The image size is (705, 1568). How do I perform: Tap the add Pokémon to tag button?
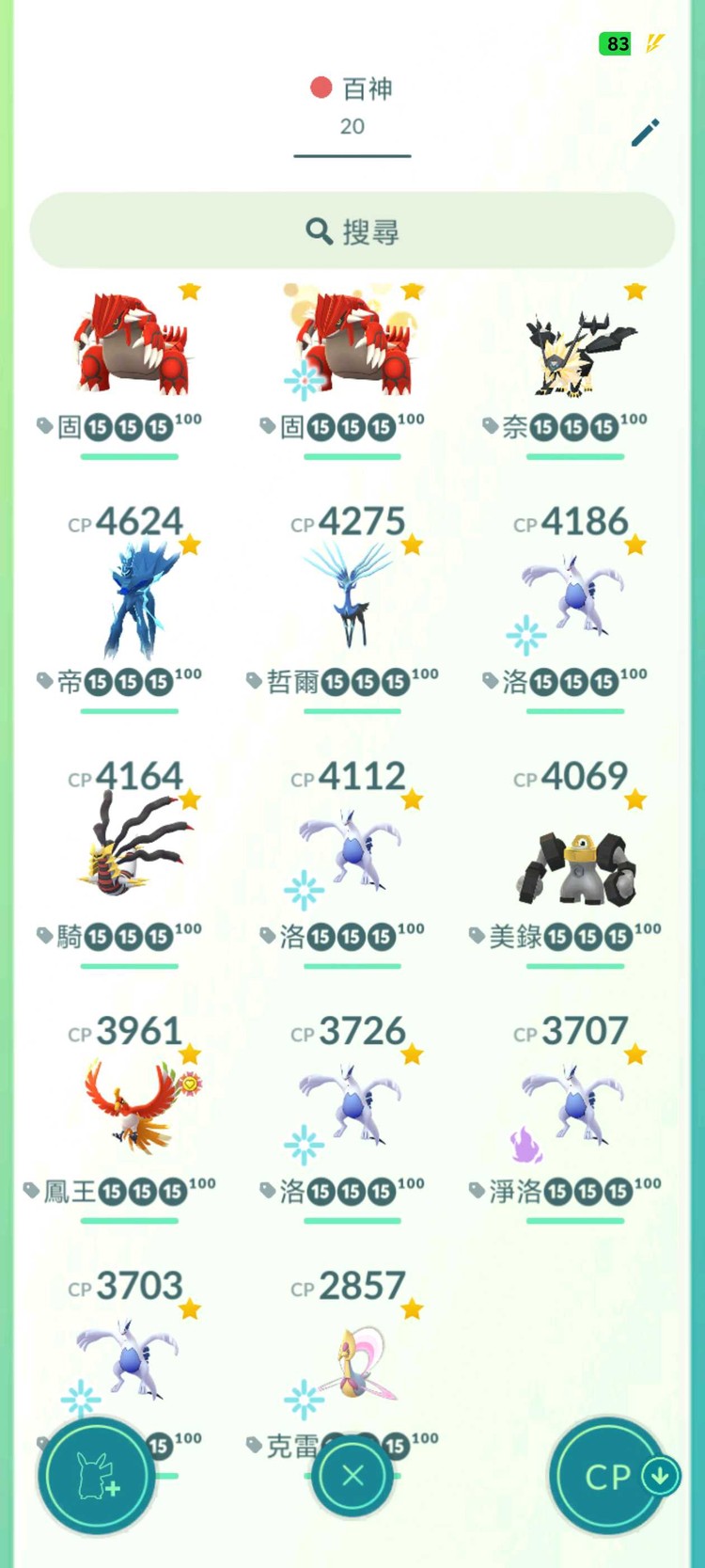click(97, 1475)
